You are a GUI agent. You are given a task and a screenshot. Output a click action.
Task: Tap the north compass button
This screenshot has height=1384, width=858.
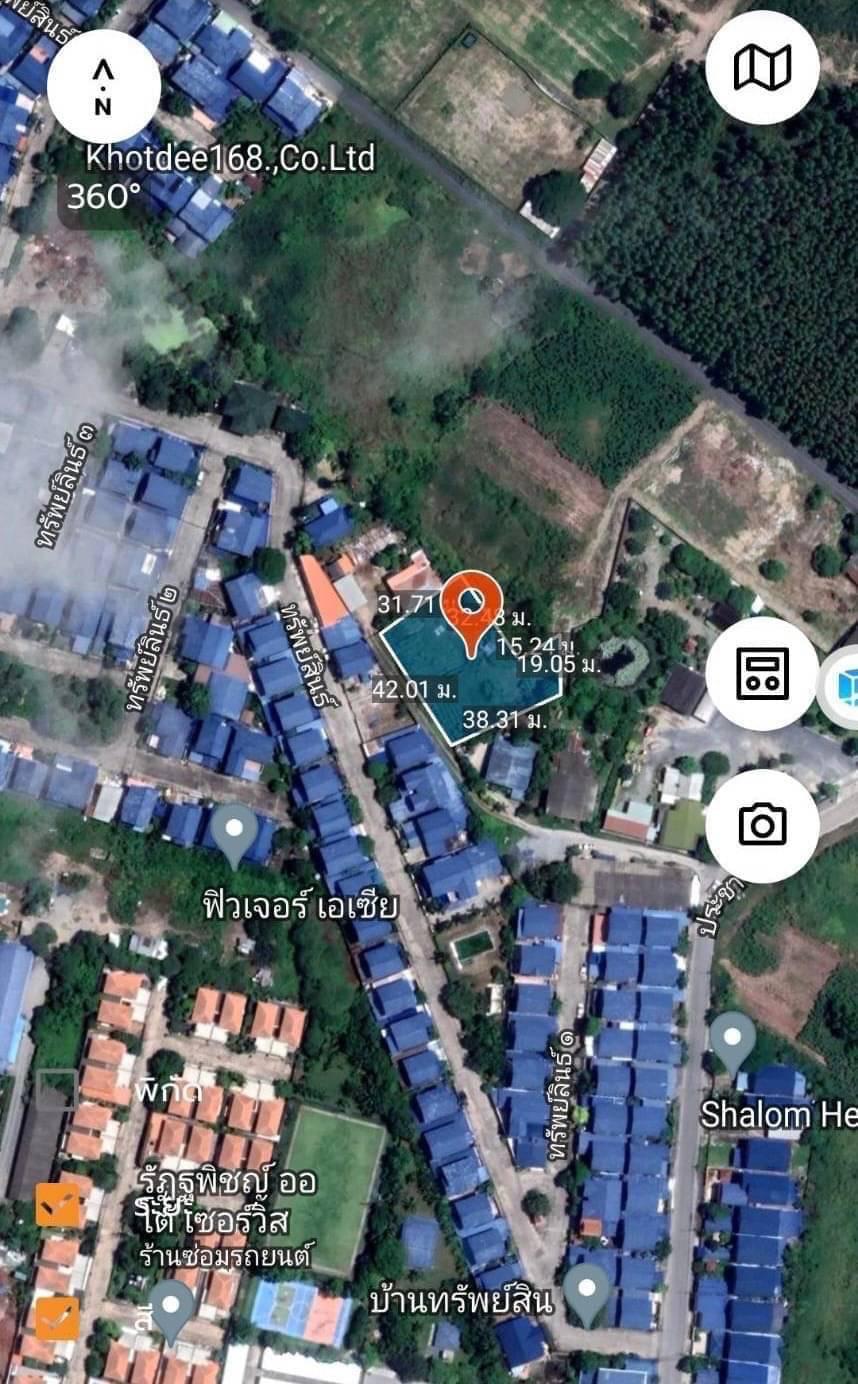pos(104,86)
